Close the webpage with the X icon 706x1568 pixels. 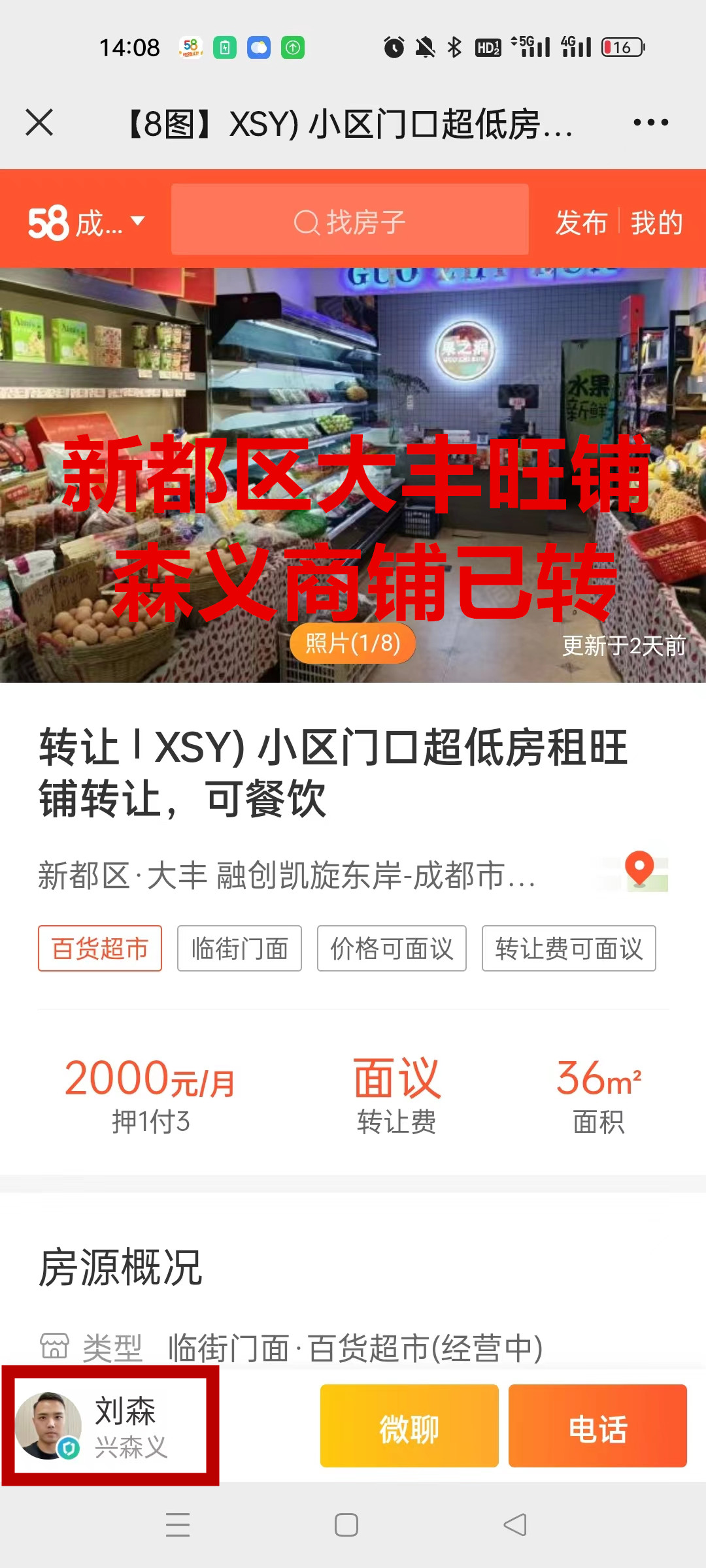[x=39, y=122]
